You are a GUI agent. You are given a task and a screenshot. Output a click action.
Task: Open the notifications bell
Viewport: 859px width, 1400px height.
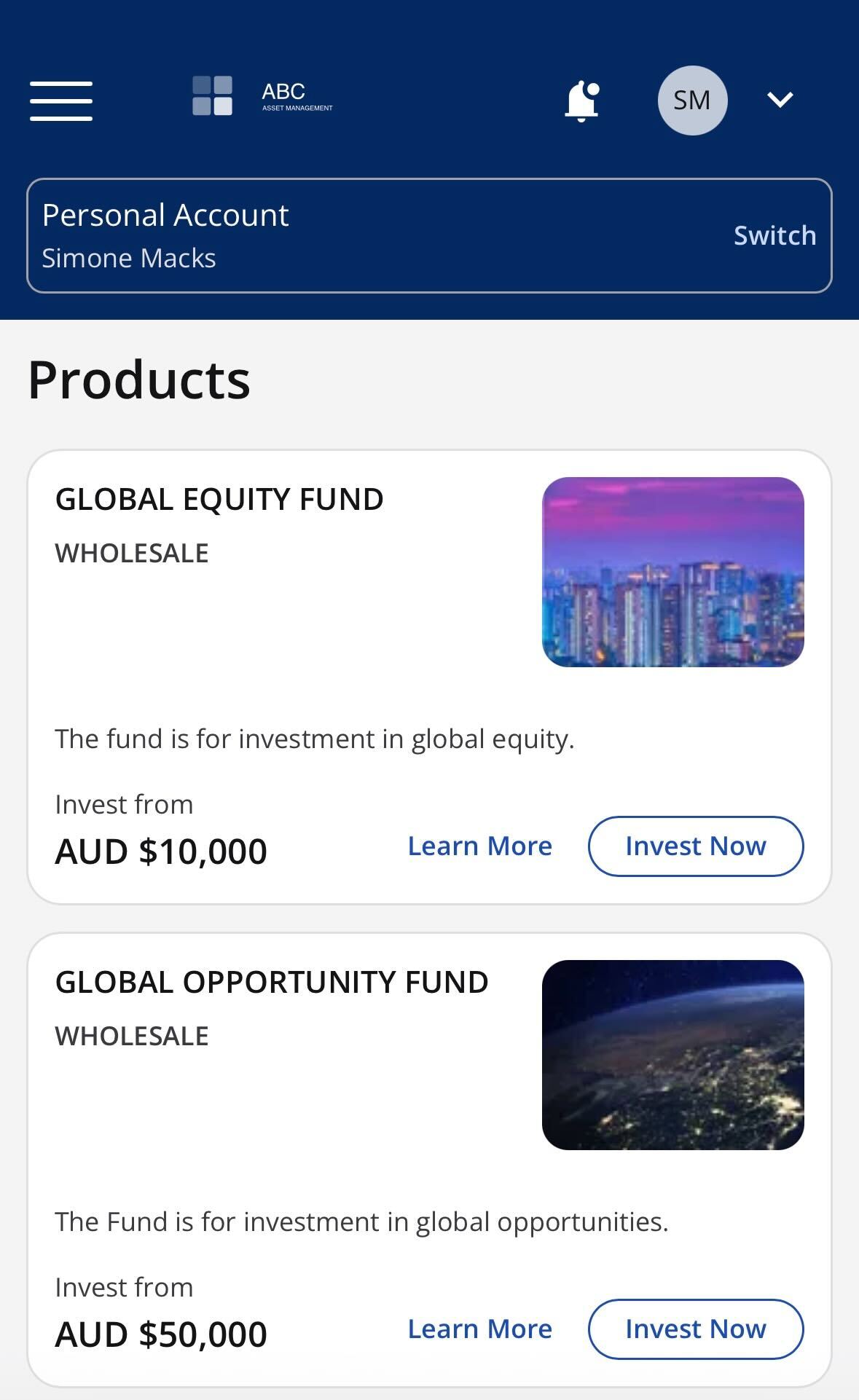pyautogui.click(x=581, y=101)
